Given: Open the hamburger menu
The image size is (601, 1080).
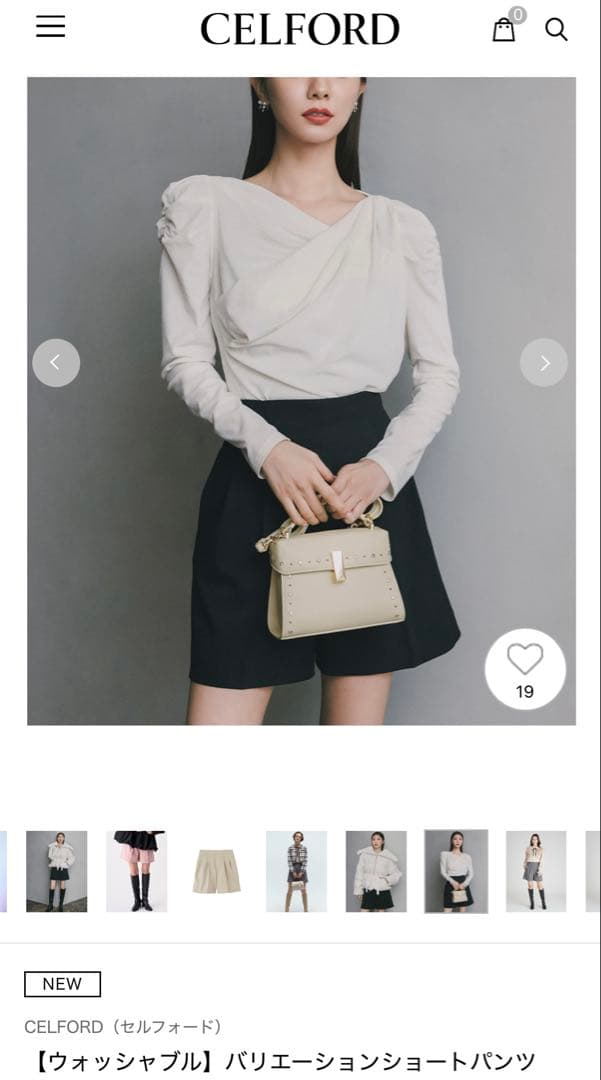Looking at the screenshot, I should tap(50, 27).
